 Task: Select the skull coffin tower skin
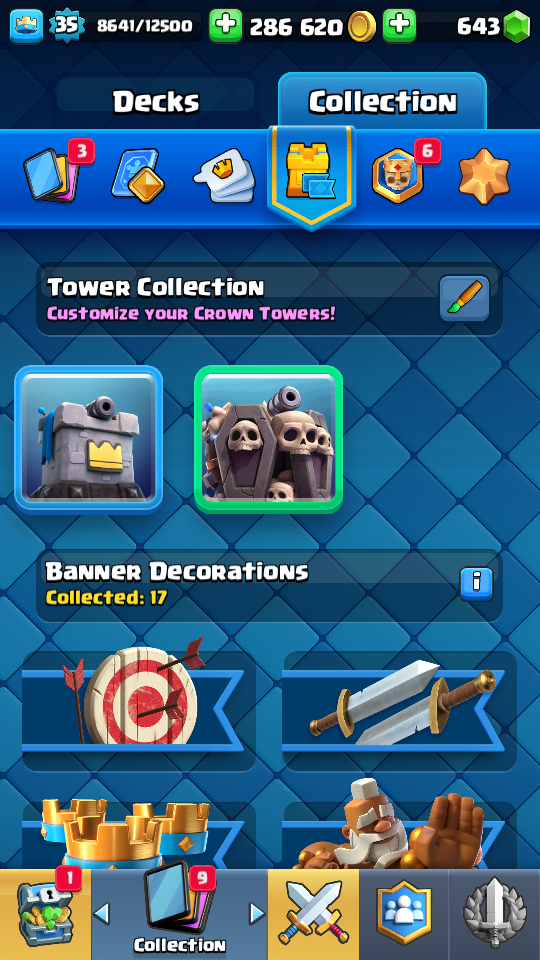(x=268, y=439)
